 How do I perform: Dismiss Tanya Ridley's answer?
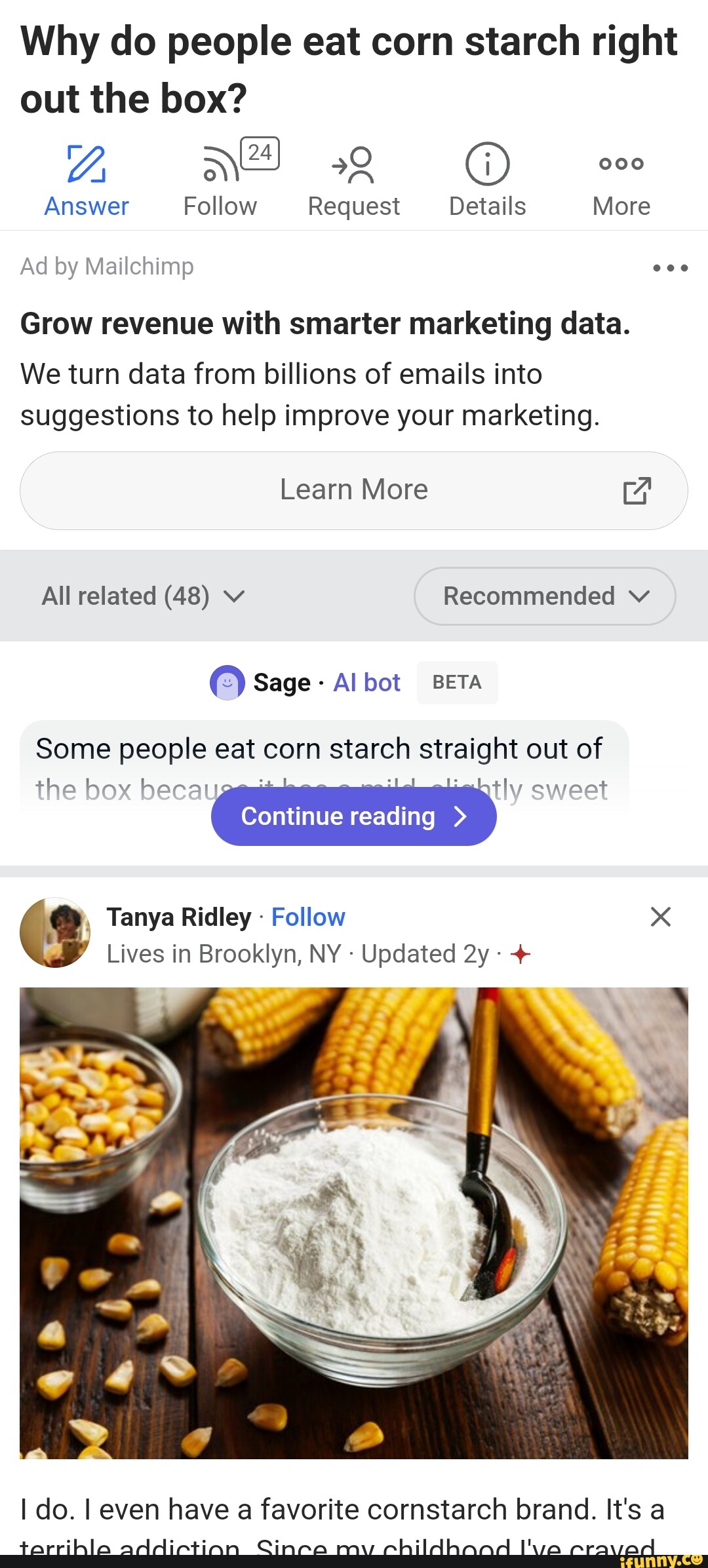point(660,917)
